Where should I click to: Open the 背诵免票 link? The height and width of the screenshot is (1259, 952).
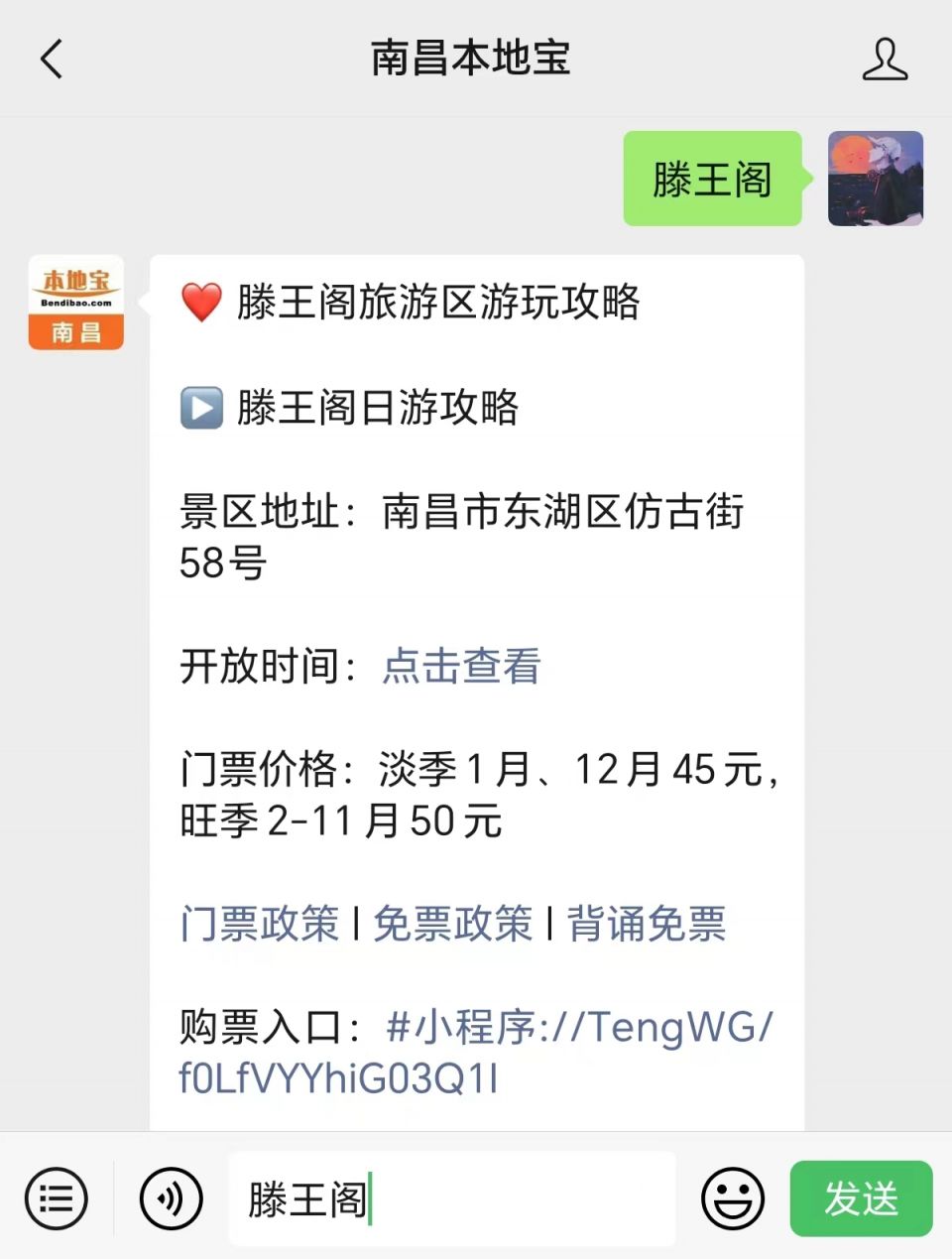(647, 924)
